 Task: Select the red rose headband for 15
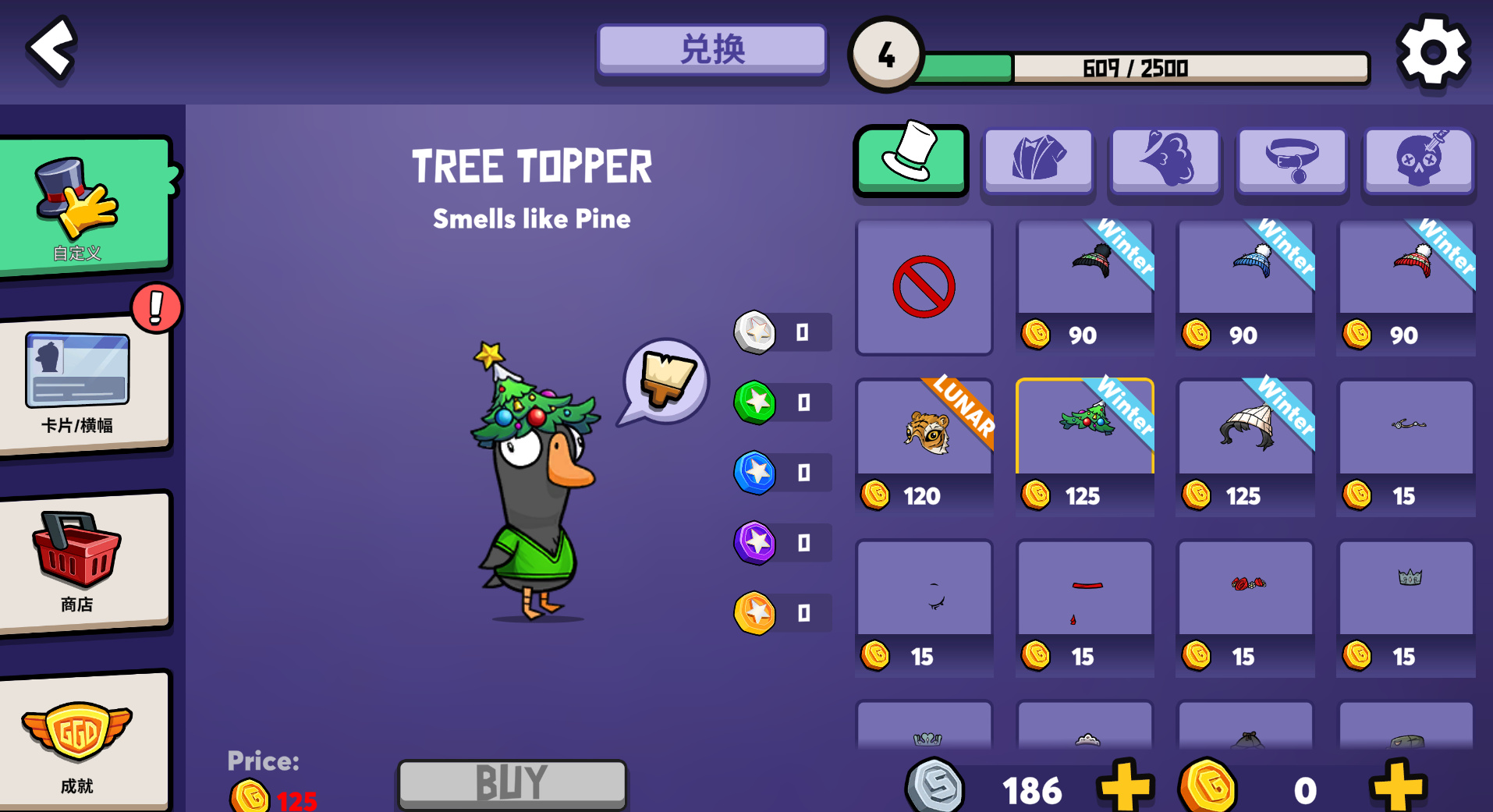point(1245,607)
